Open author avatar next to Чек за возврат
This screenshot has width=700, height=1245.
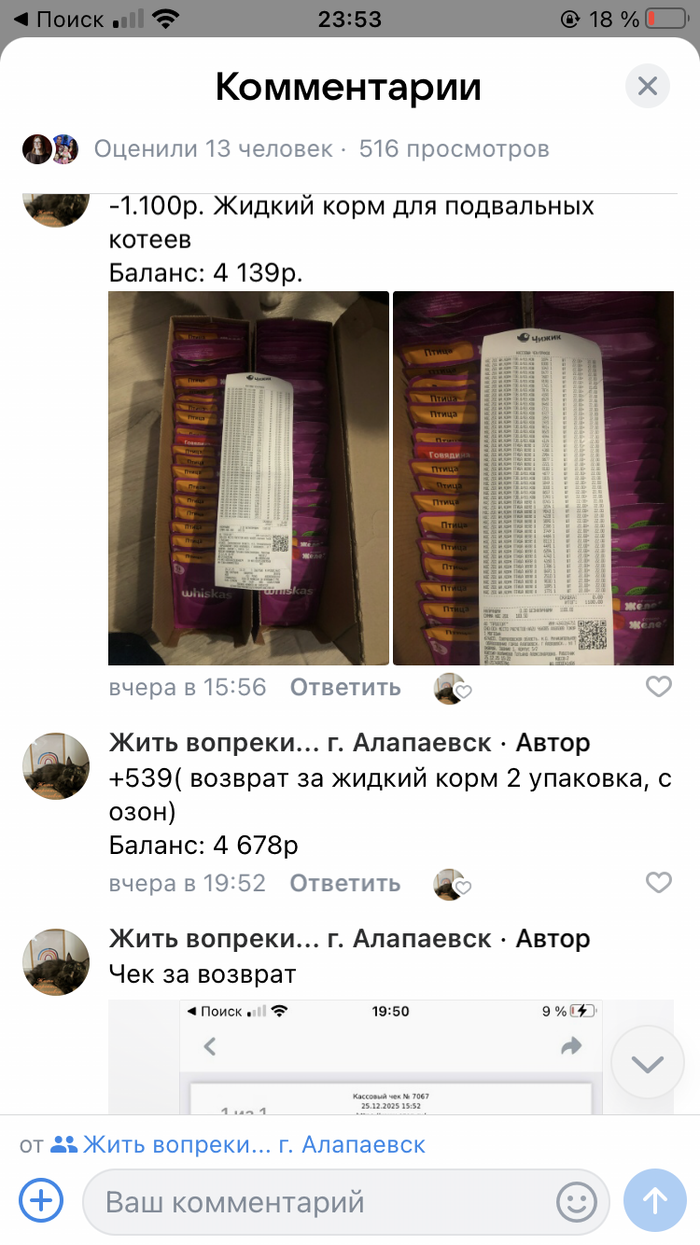point(56,961)
